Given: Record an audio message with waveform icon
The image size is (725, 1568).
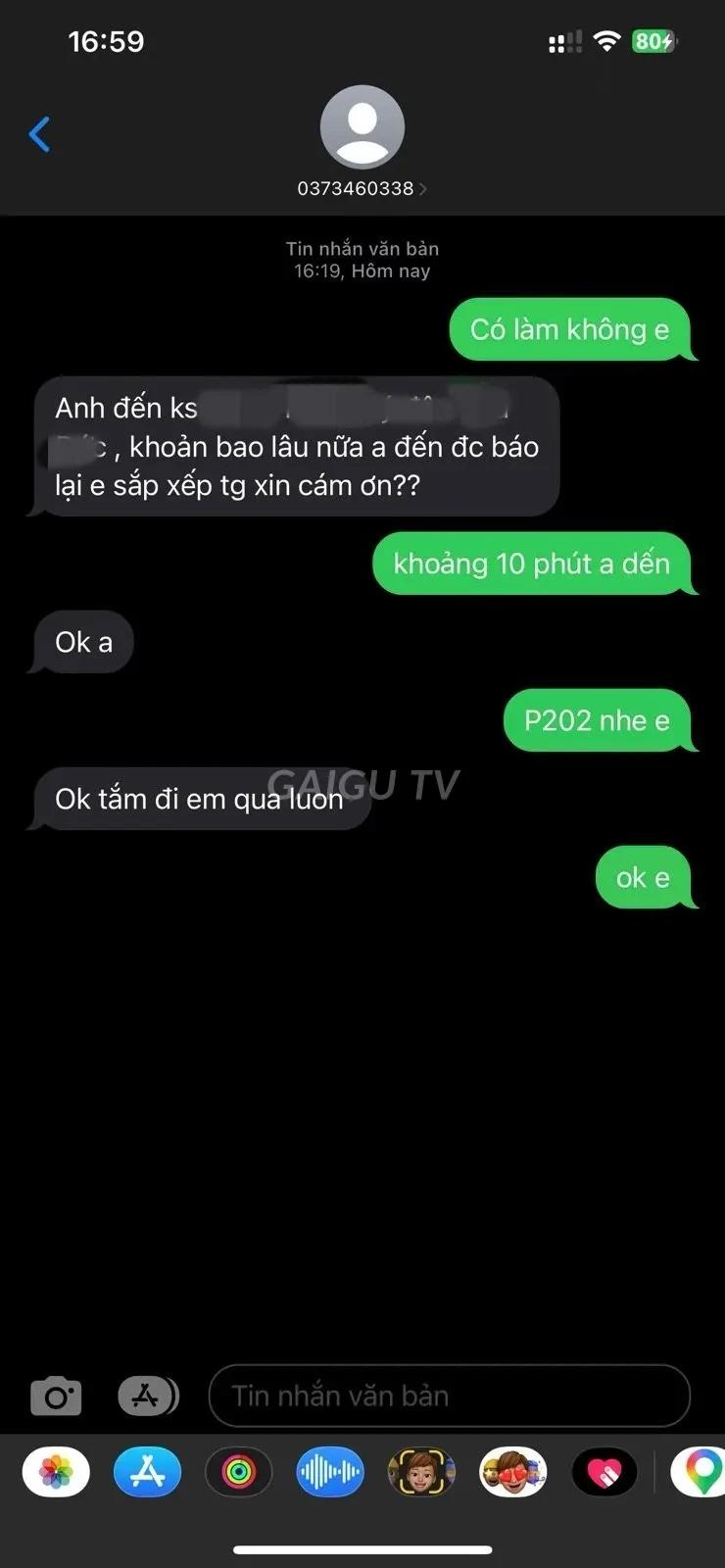Looking at the screenshot, I should pyautogui.click(x=330, y=1472).
